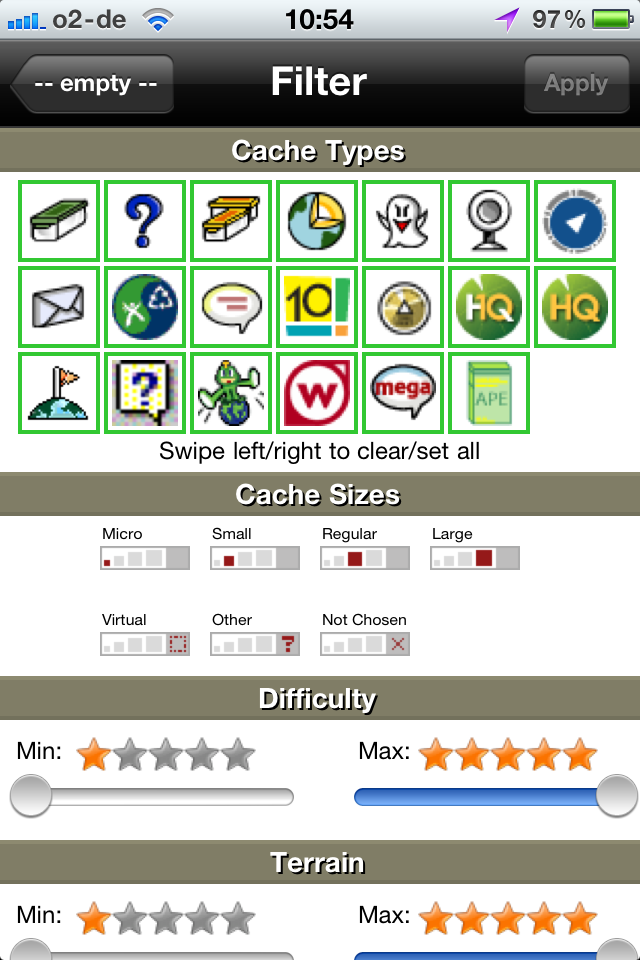
Task: Toggle the ghost virtual cache type
Action: 403,221
